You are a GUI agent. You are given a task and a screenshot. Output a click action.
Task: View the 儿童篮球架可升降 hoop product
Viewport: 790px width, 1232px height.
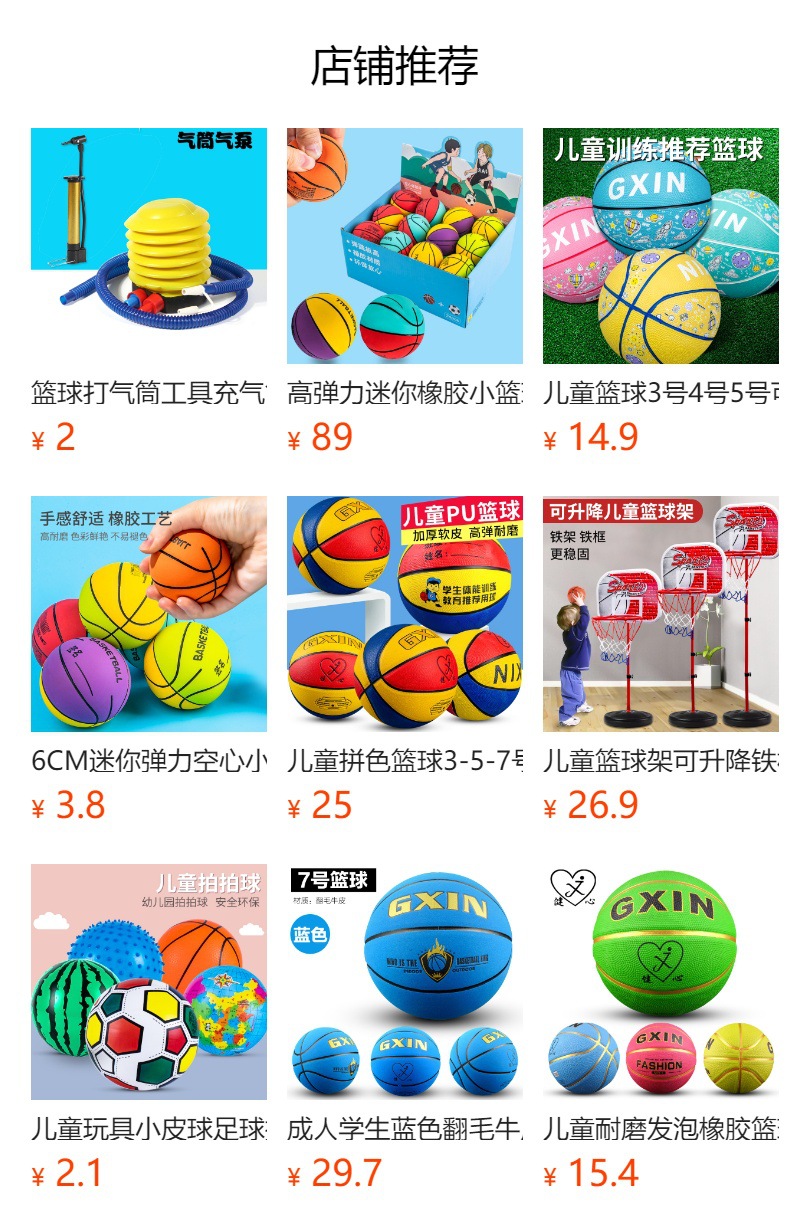tap(661, 614)
